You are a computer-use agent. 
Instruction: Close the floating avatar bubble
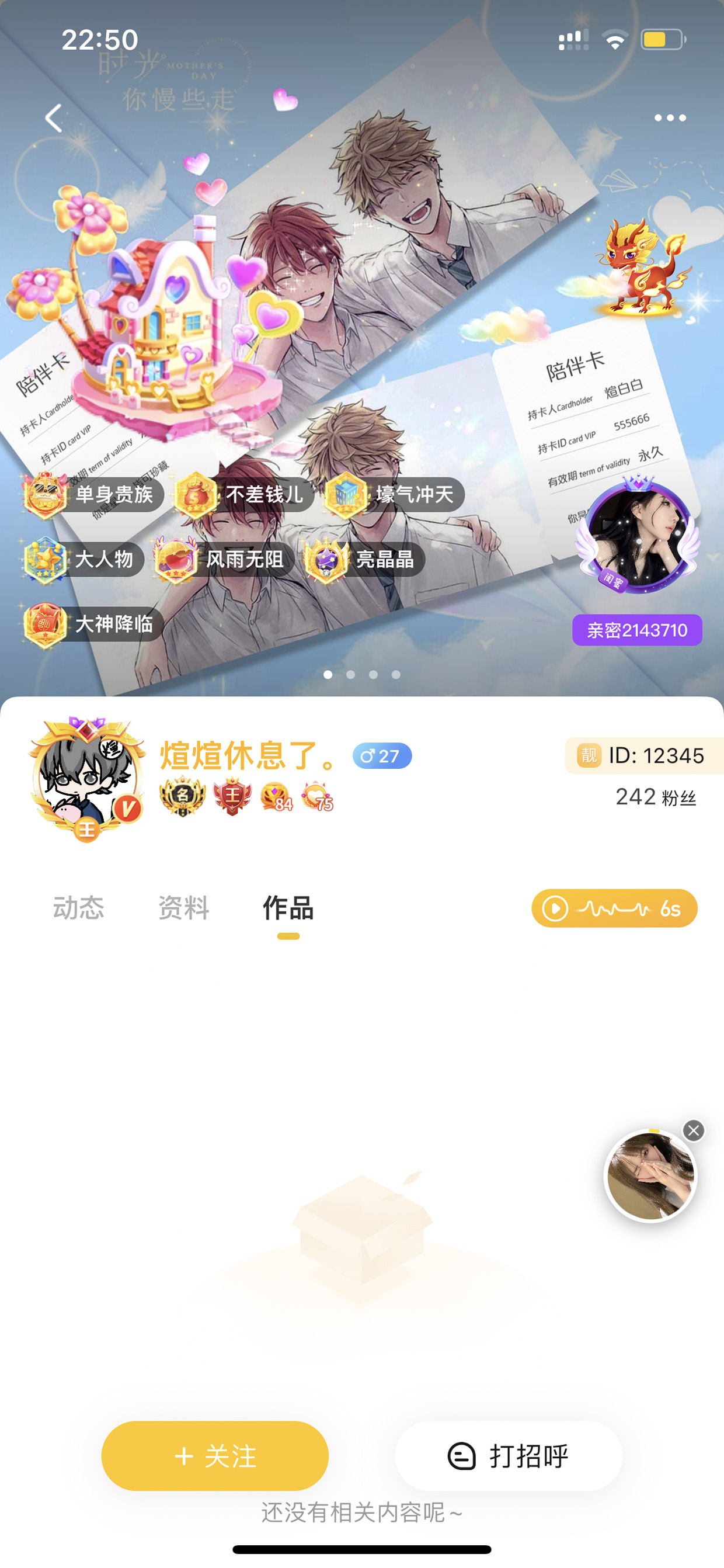coord(694,1131)
